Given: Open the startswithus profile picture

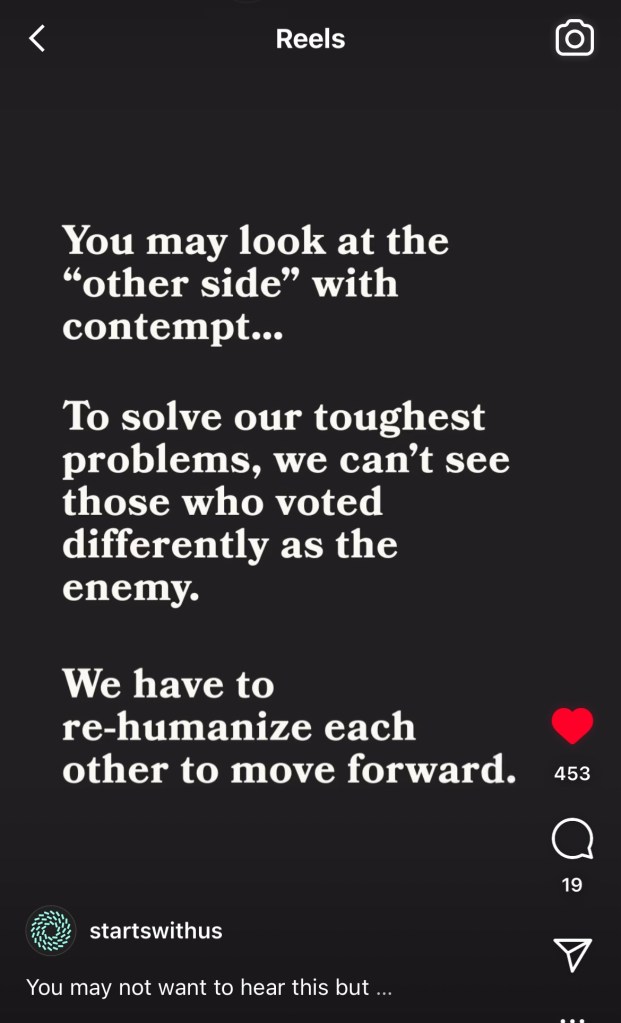Looking at the screenshot, I should click(50, 931).
